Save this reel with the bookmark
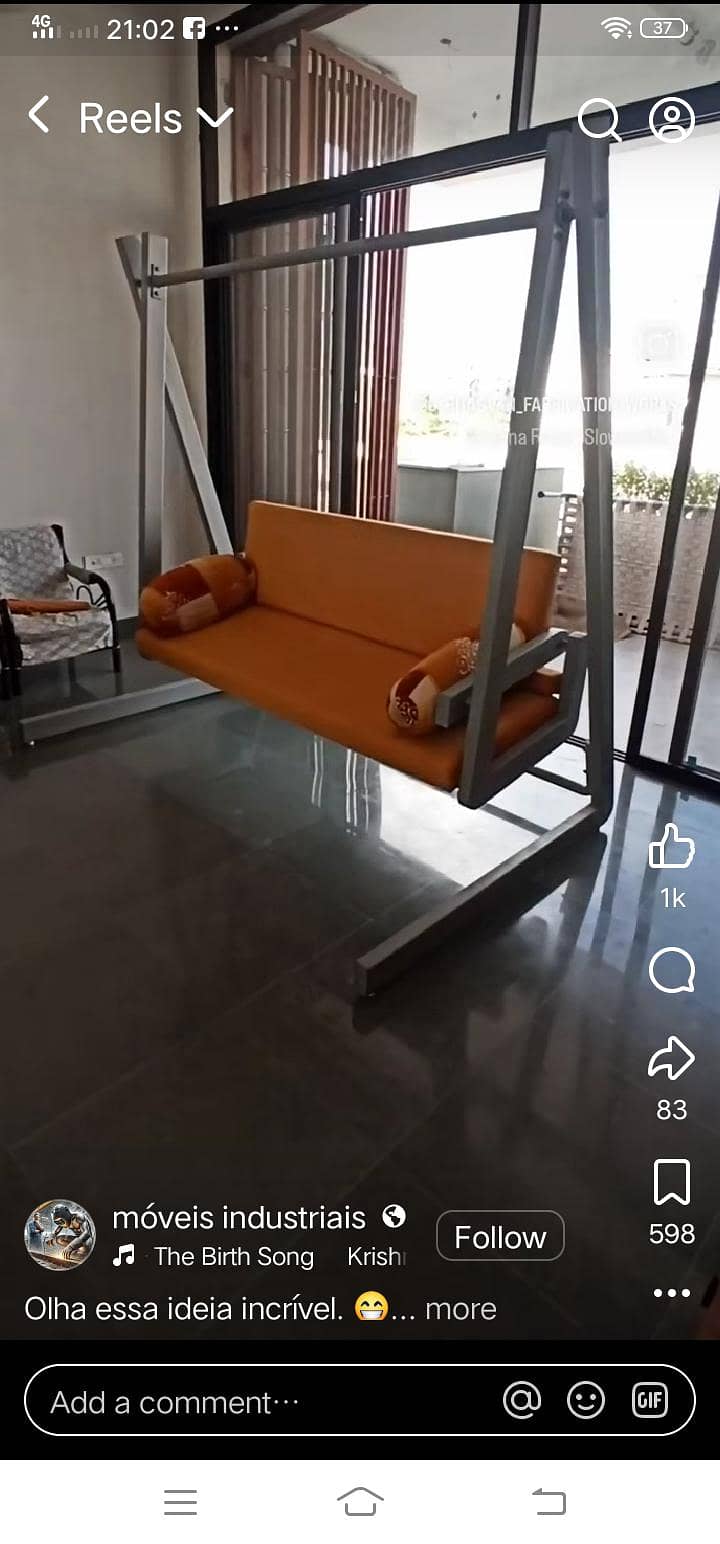The height and width of the screenshot is (1544, 720). [671, 1183]
